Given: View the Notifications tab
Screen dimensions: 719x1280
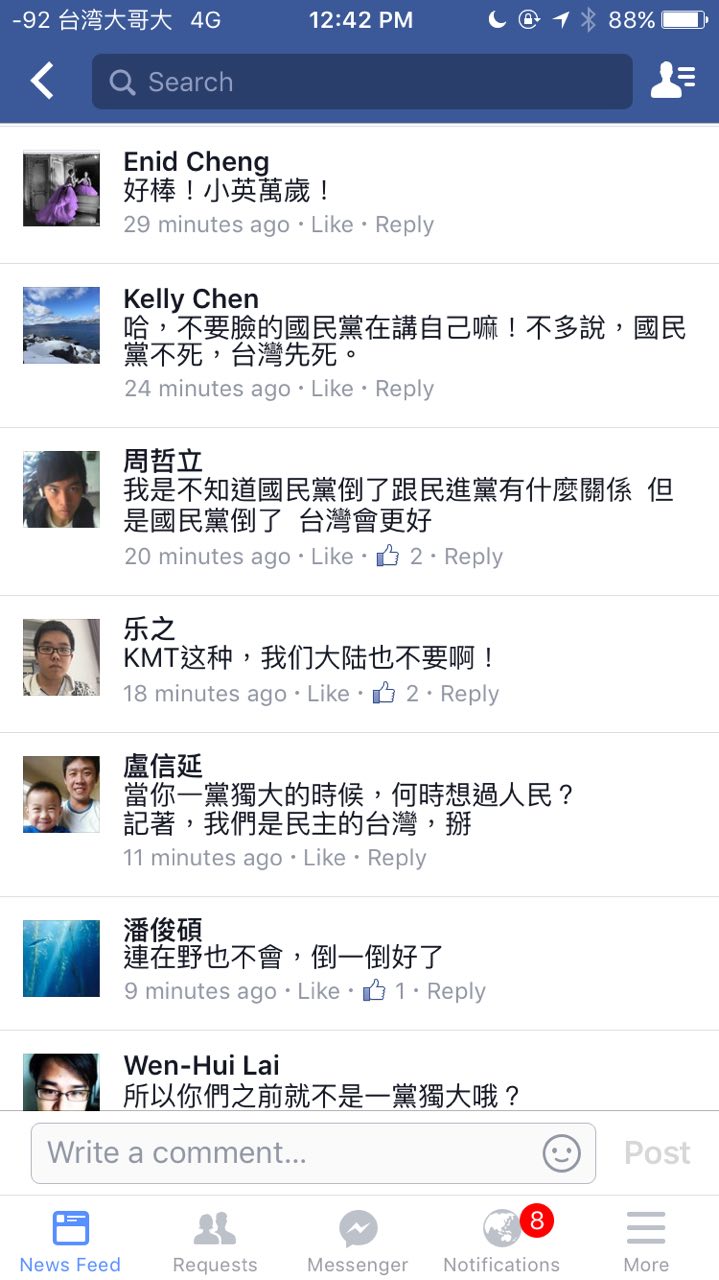Looking at the screenshot, I should point(502,1240).
